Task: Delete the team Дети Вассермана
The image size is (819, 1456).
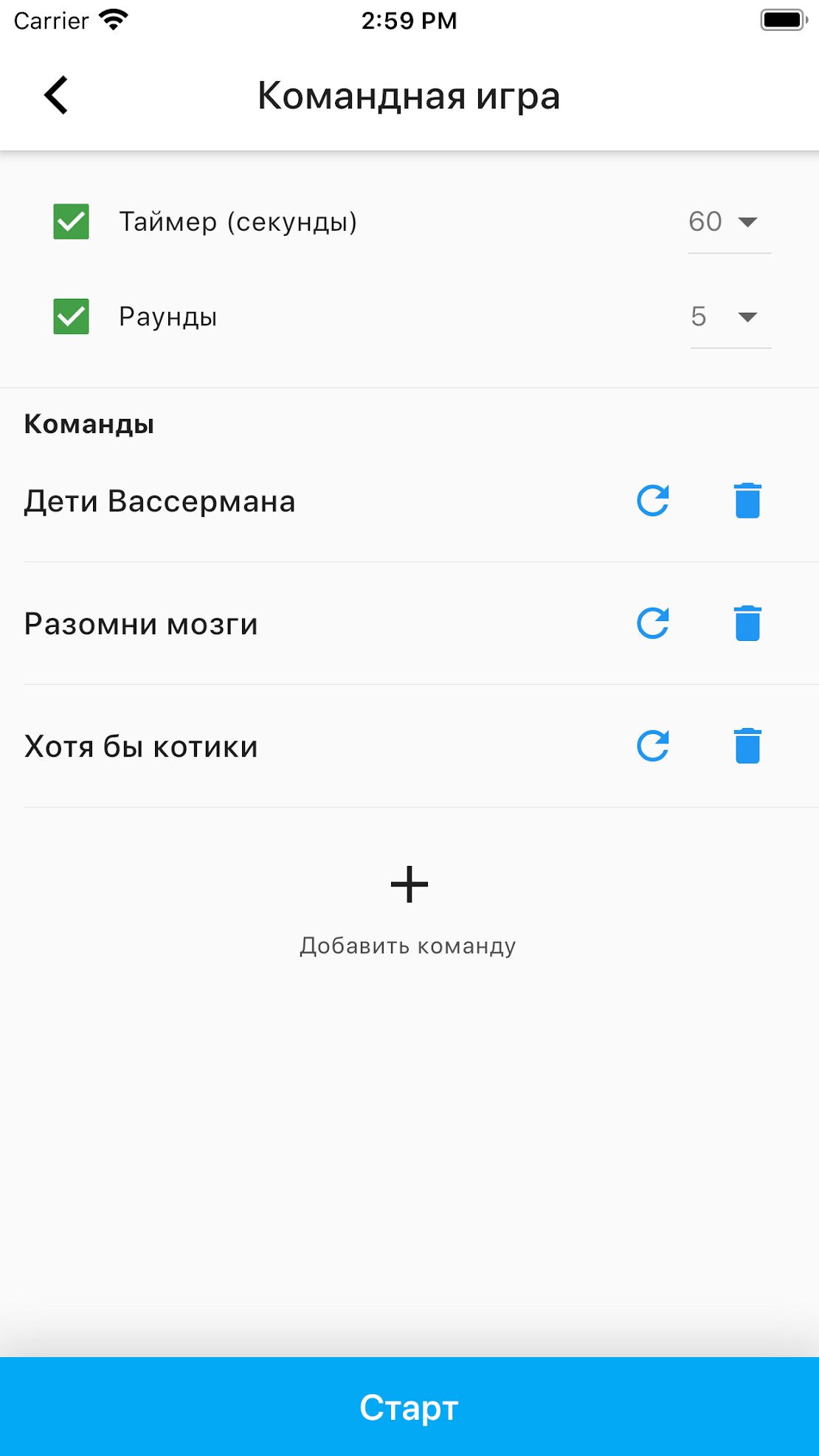Action: click(747, 501)
